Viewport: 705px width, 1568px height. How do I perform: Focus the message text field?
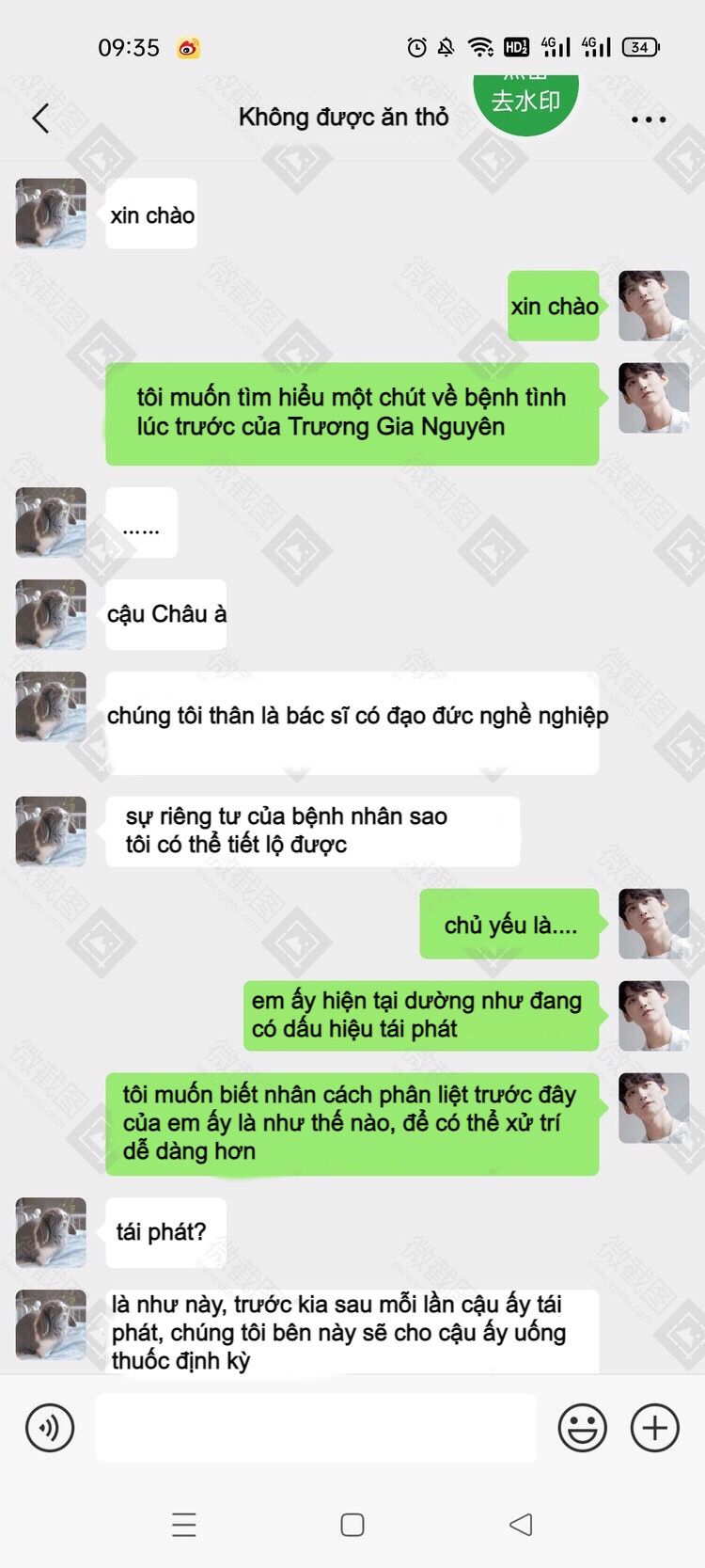316,1427
